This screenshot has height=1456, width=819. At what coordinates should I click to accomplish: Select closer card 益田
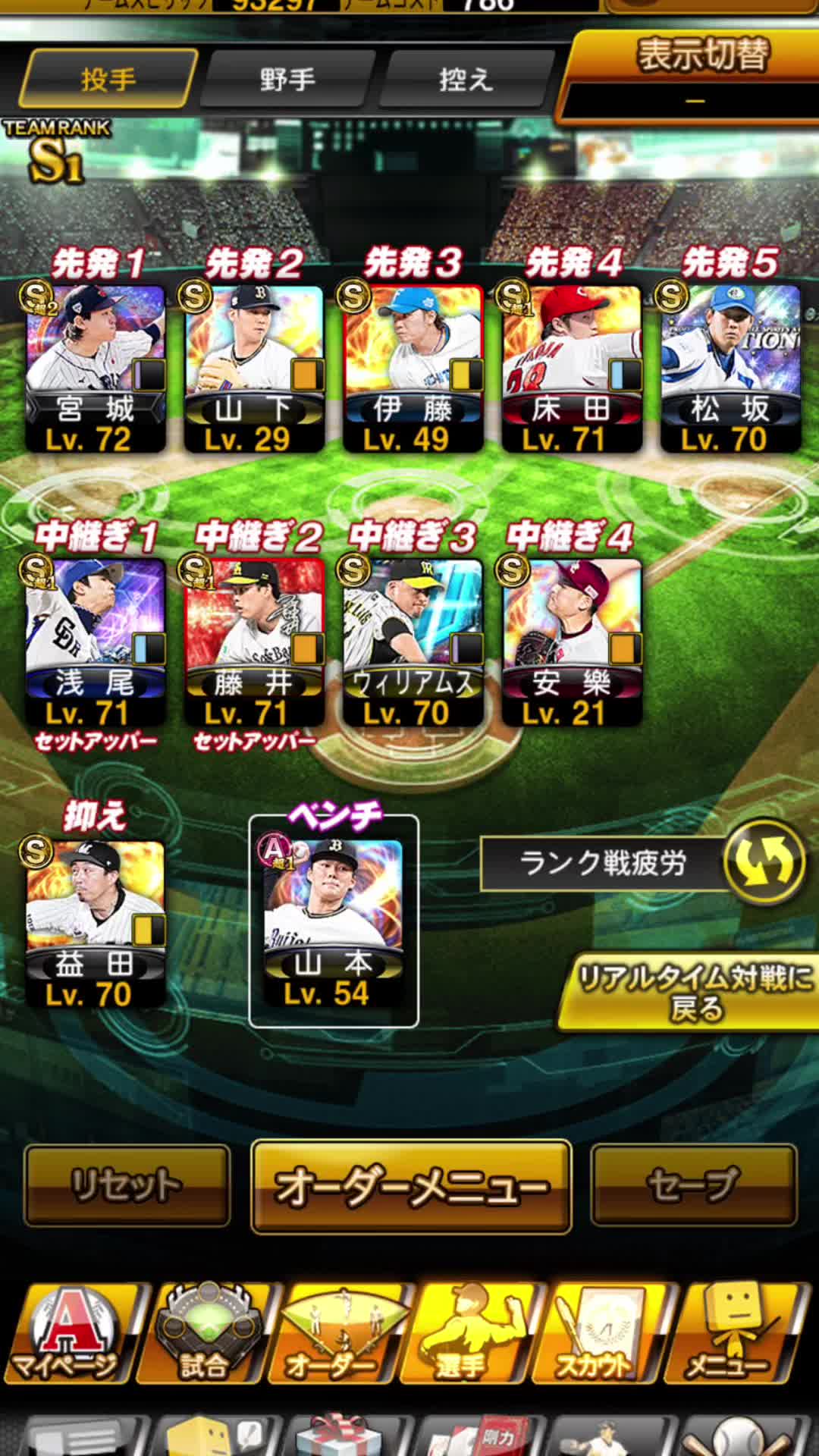click(96, 924)
